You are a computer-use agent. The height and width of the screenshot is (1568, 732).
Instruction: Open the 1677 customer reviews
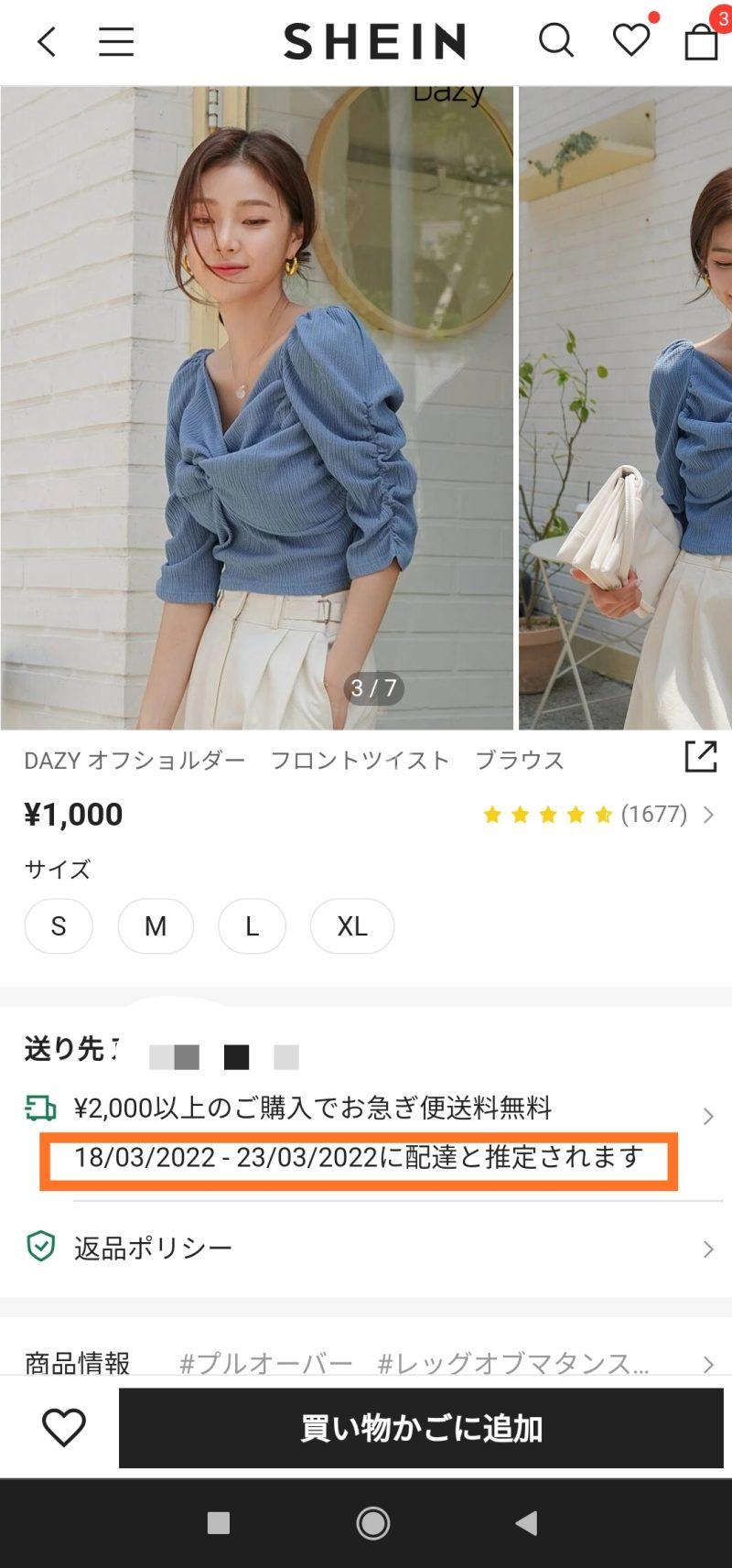pyautogui.click(x=599, y=815)
